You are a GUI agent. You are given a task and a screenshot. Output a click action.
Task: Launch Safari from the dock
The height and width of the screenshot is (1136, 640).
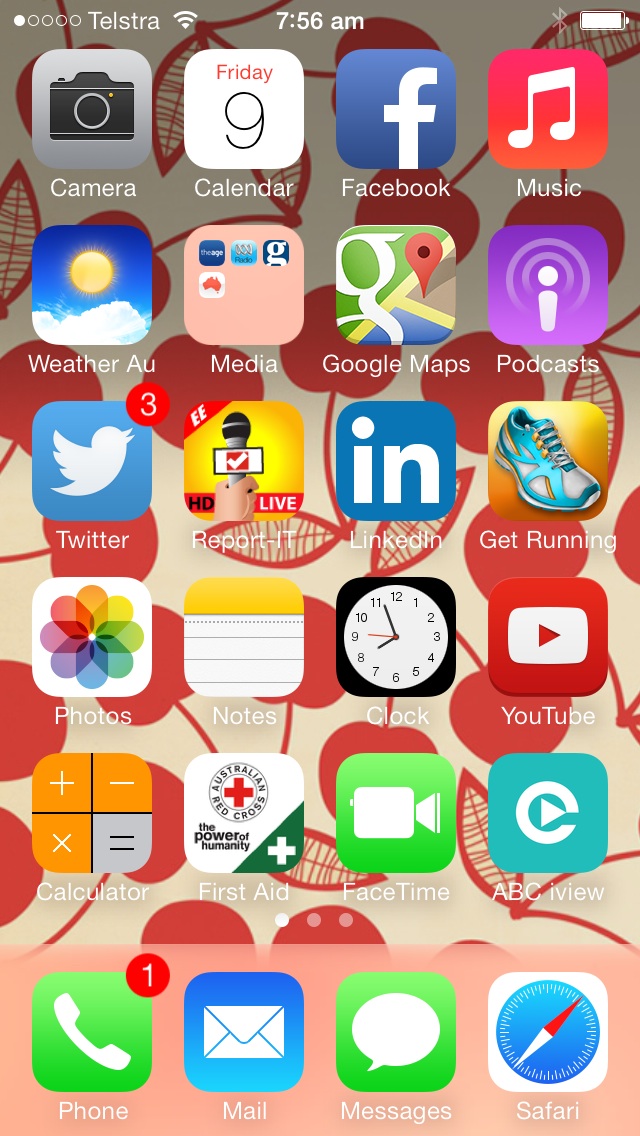pyautogui.click(x=548, y=1032)
